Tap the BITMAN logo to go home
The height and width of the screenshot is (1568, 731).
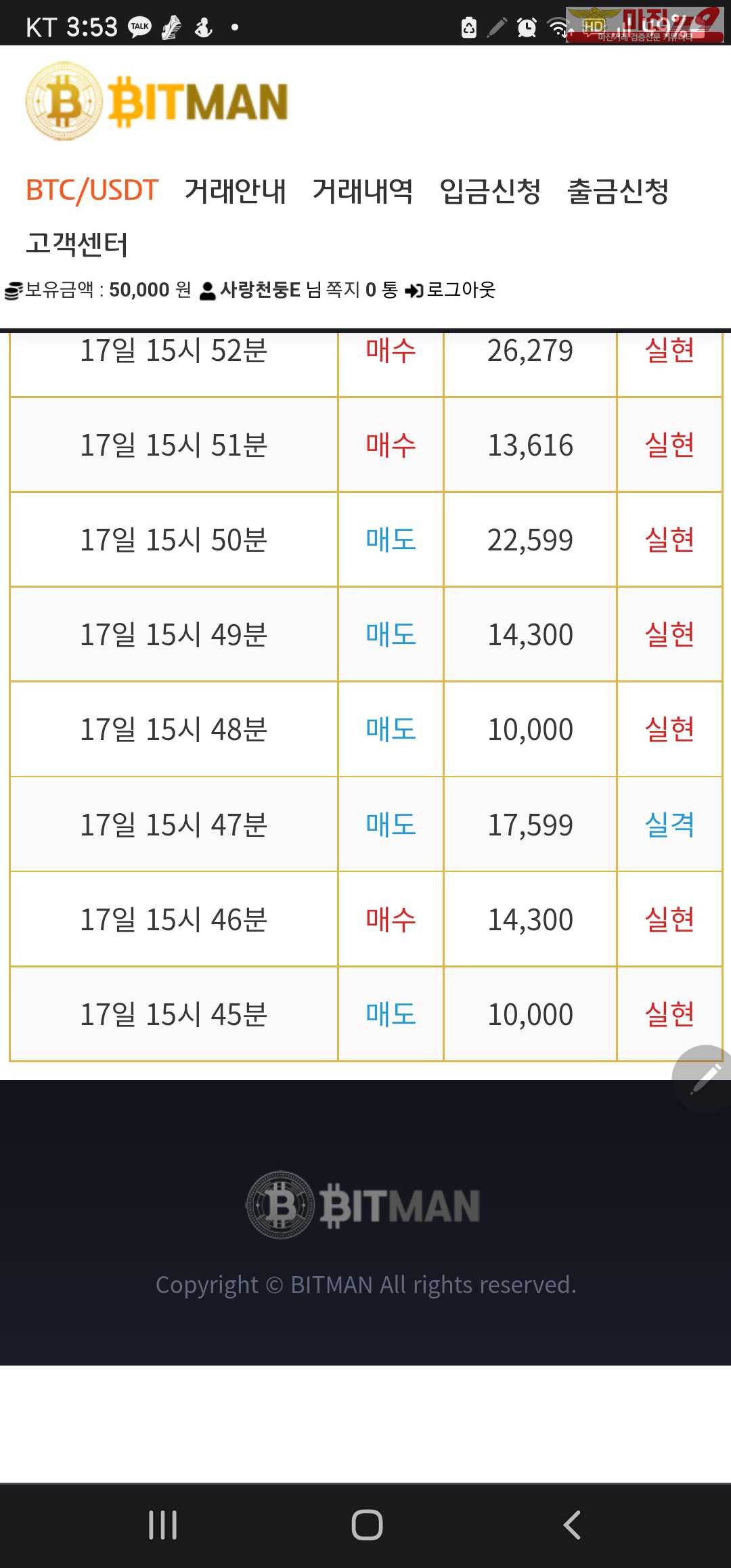pos(157,102)
